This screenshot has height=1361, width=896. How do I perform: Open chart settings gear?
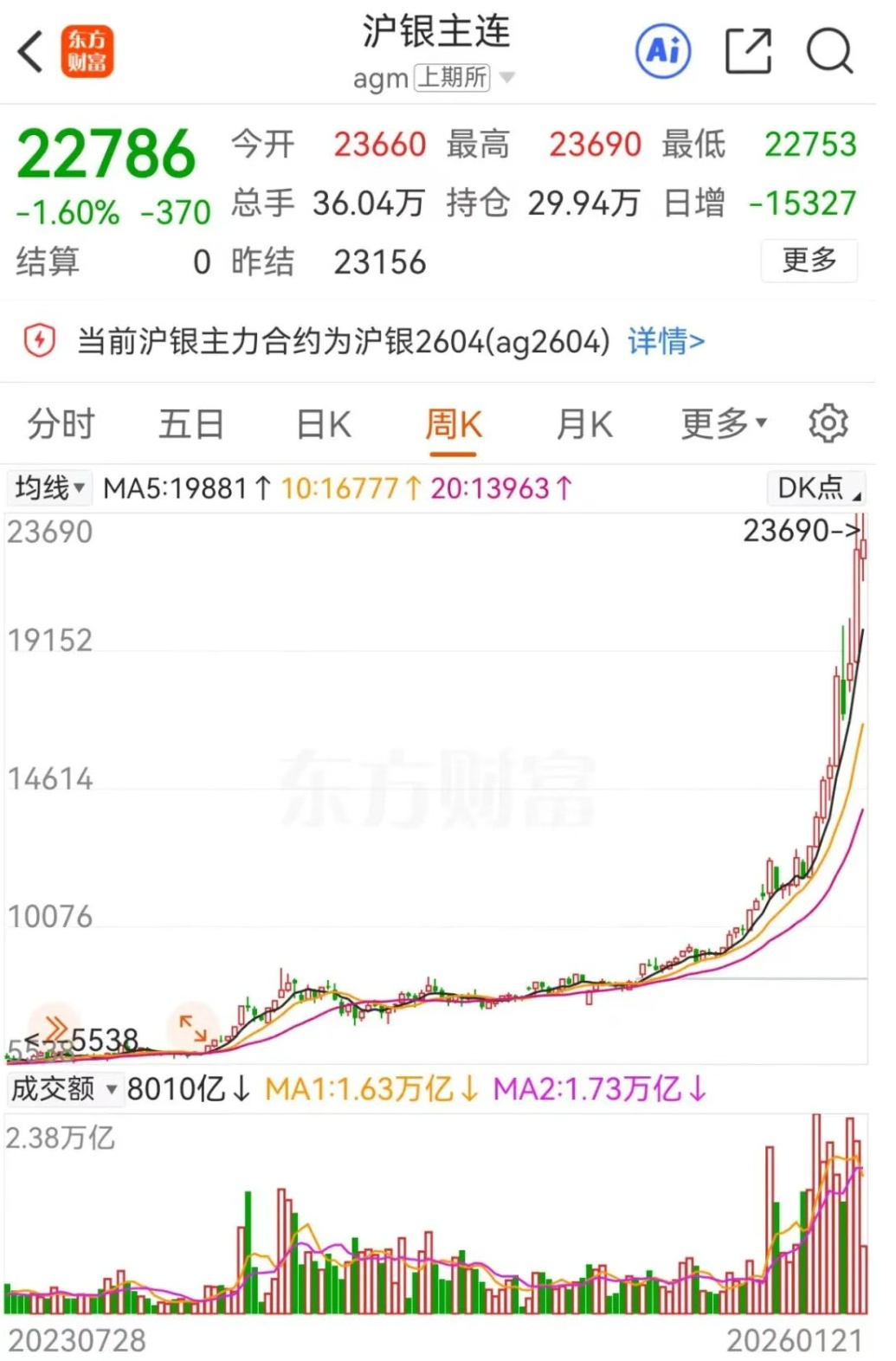[x=828, y=423]
